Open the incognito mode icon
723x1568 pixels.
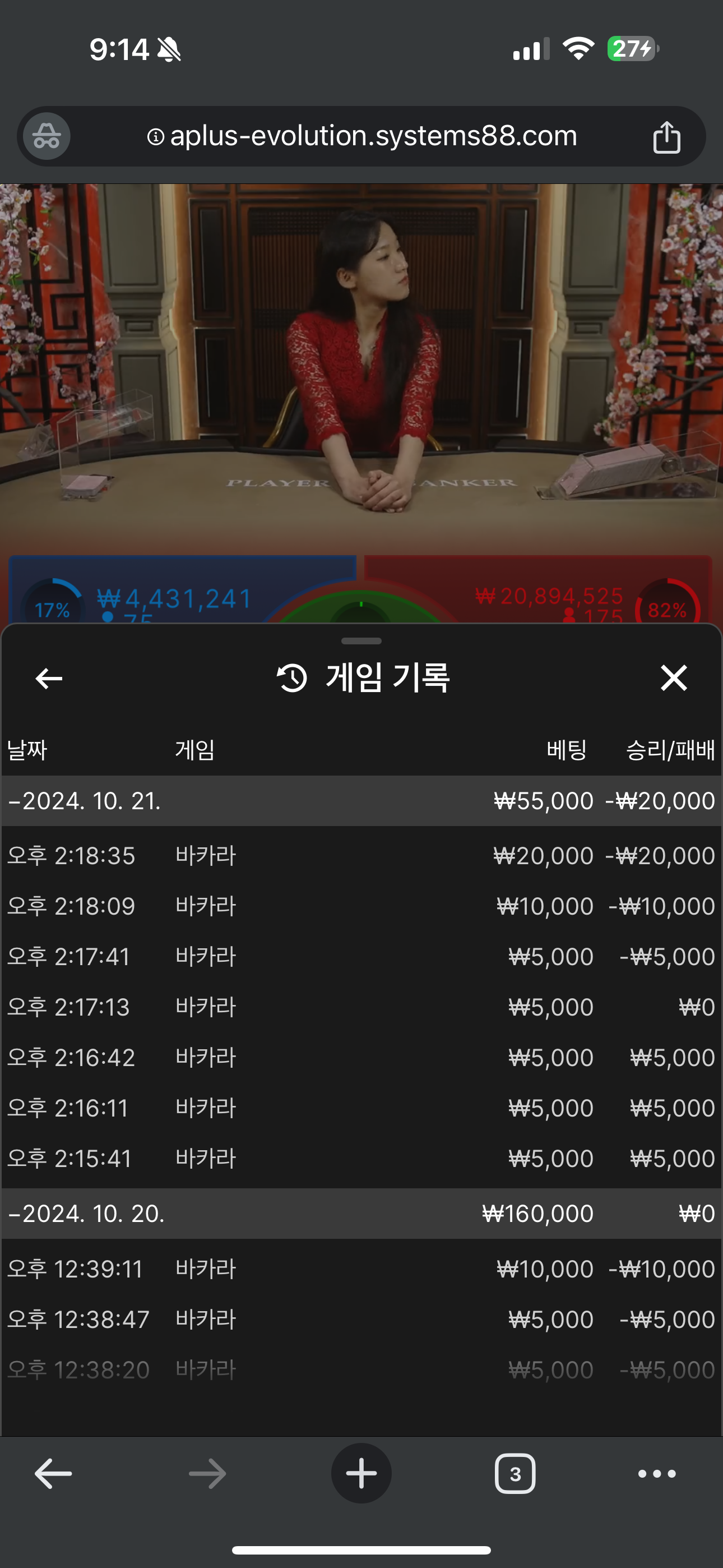[47, 136]
